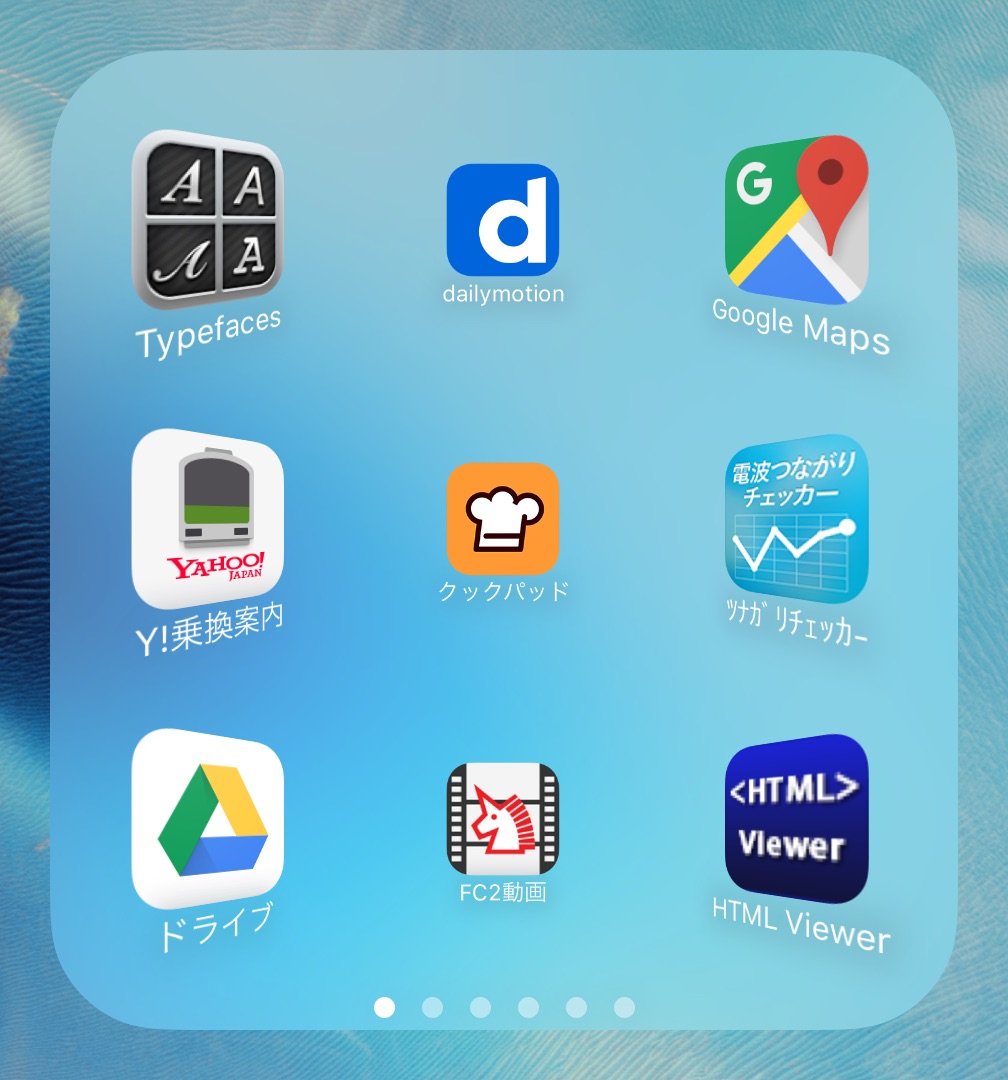The width and height of the screenshot is (1008, 1080).
Task: Launch the dailymotion app
Action: click(x=502, y=220)
